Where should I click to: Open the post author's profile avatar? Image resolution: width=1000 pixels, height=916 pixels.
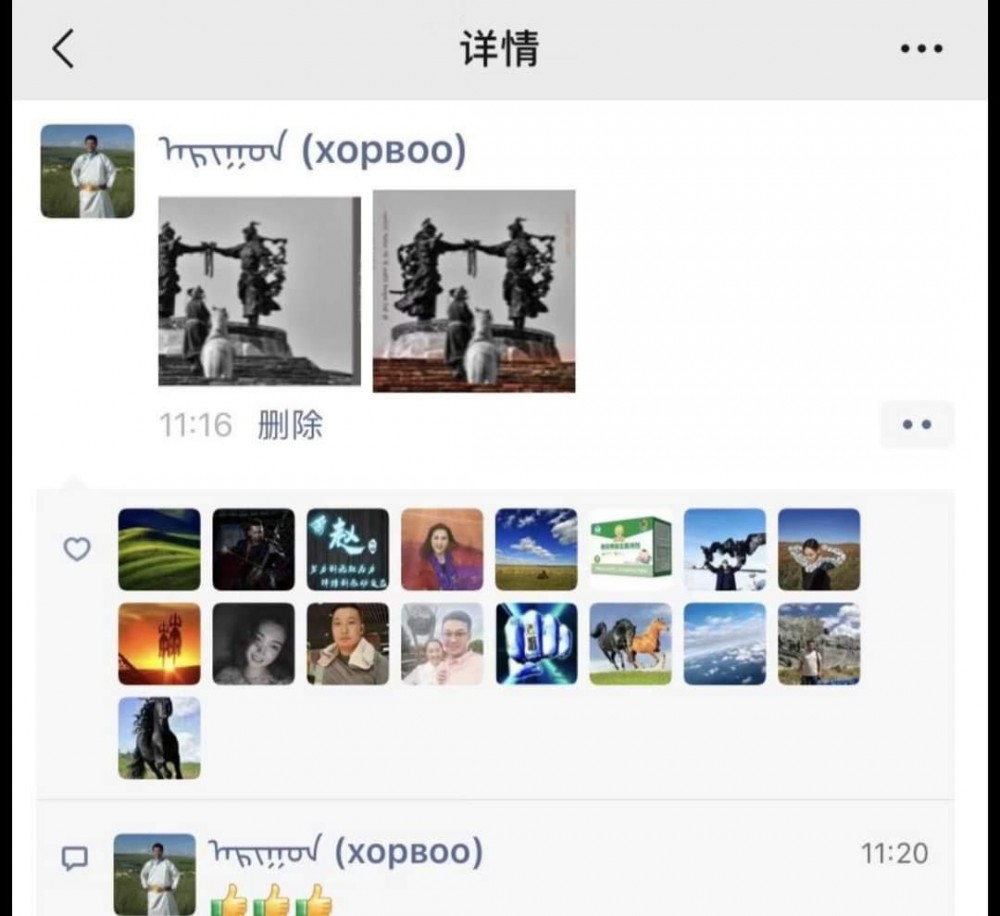(87, 171)
